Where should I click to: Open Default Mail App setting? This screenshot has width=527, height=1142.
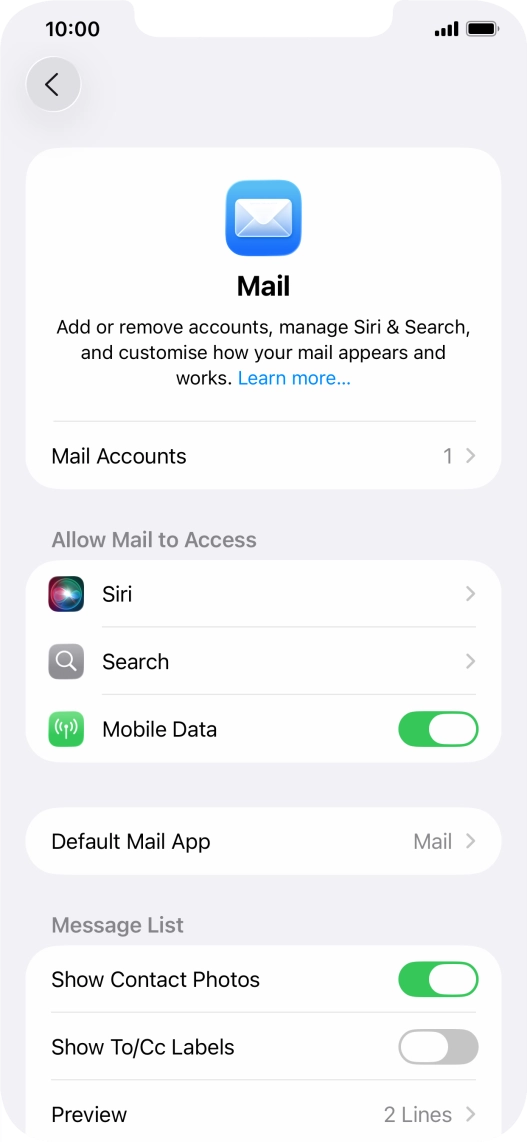[x=264, y=841]
